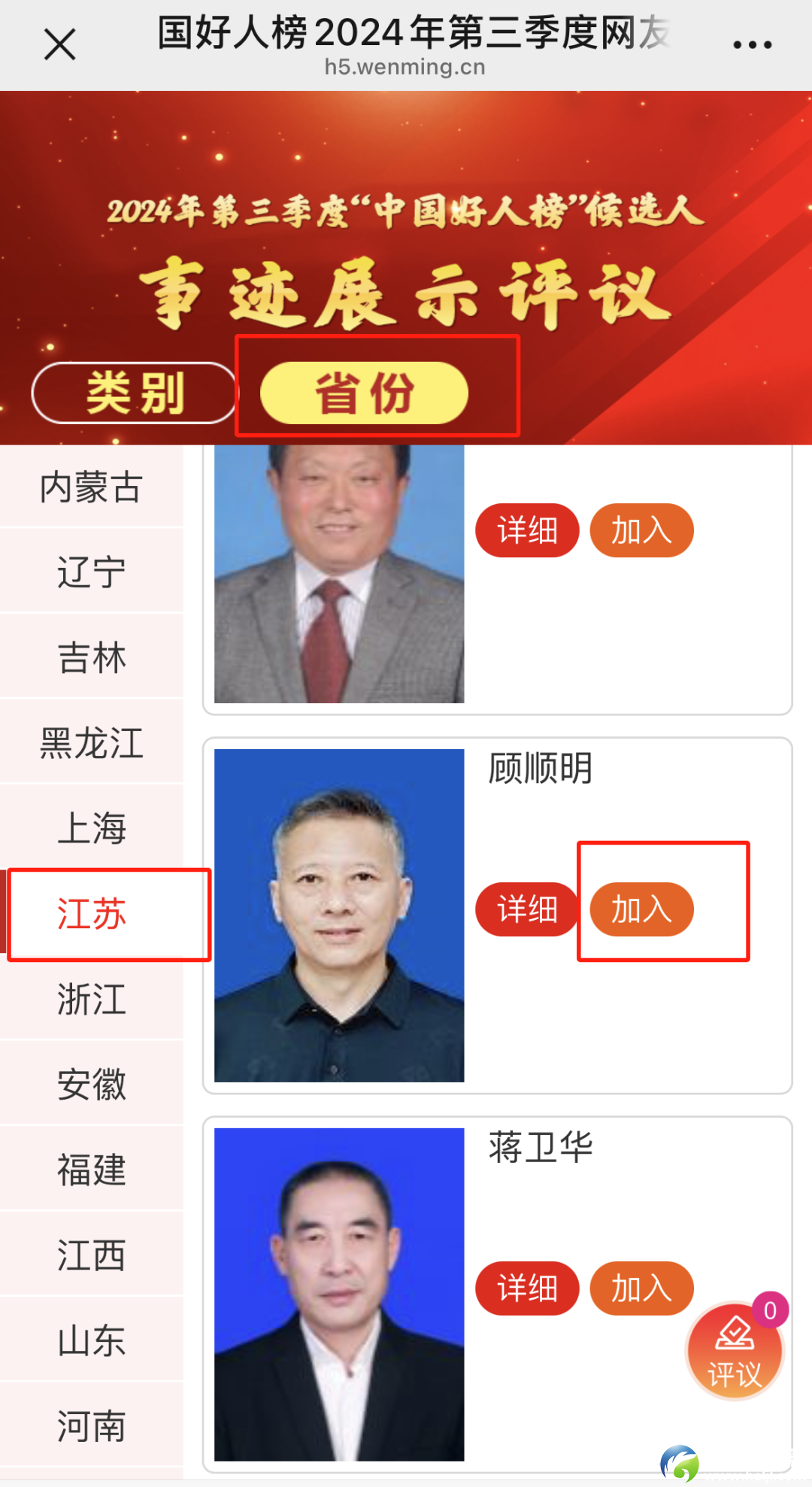
Task: Switch to 浙江 province
Action: tap(91, 999)
